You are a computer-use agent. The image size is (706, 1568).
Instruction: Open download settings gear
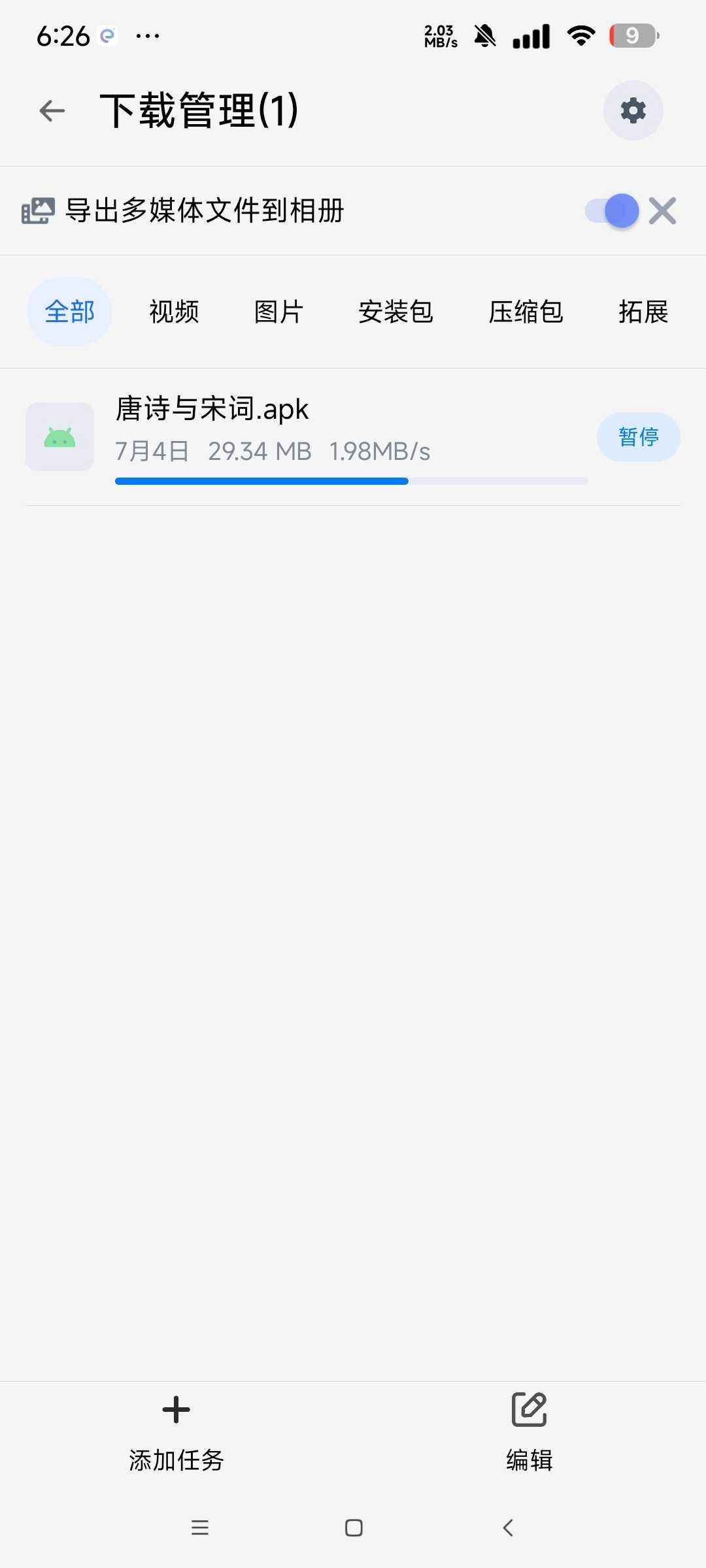point(633,110)
